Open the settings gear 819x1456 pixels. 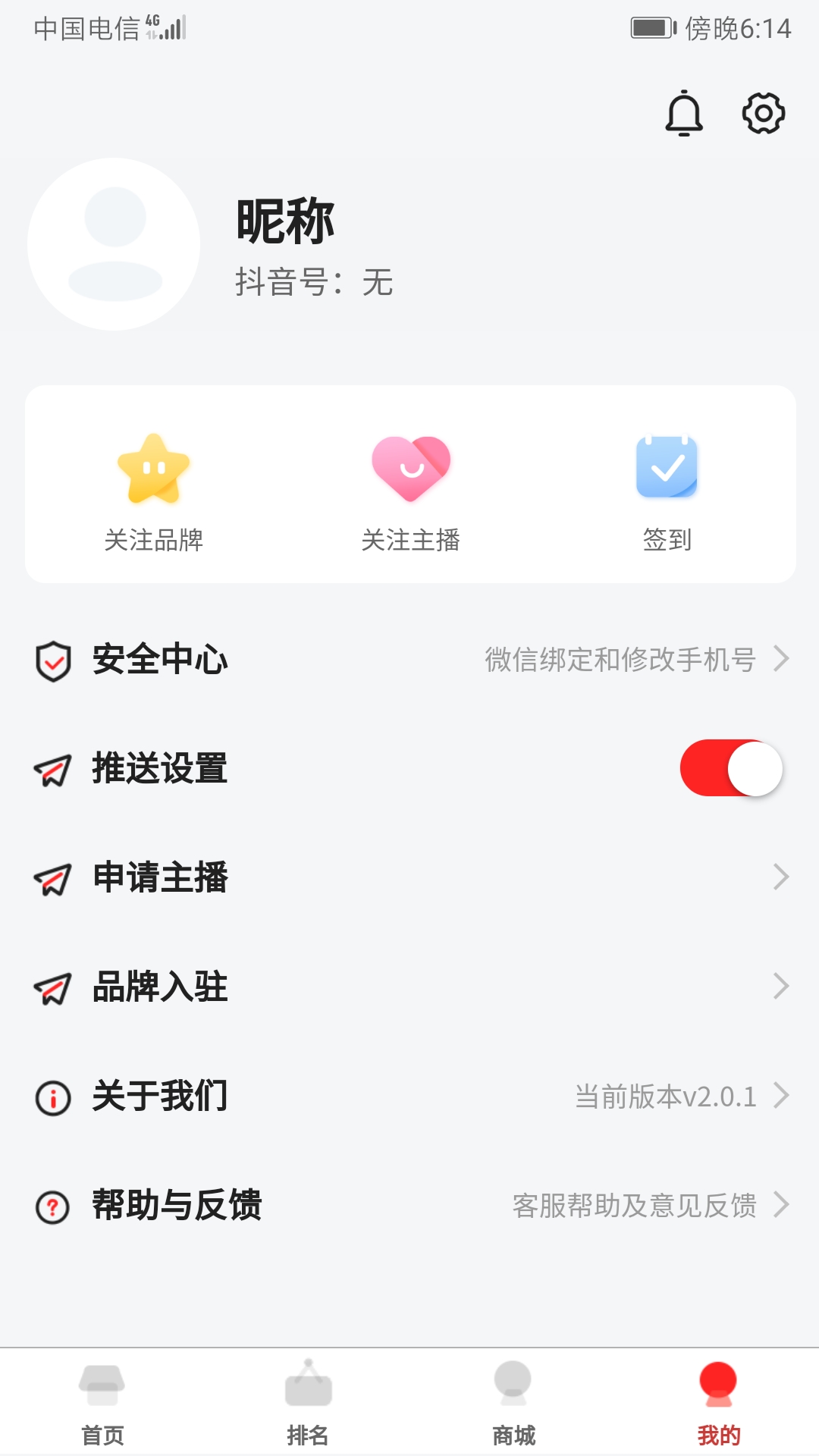click(x=763, y=114)
